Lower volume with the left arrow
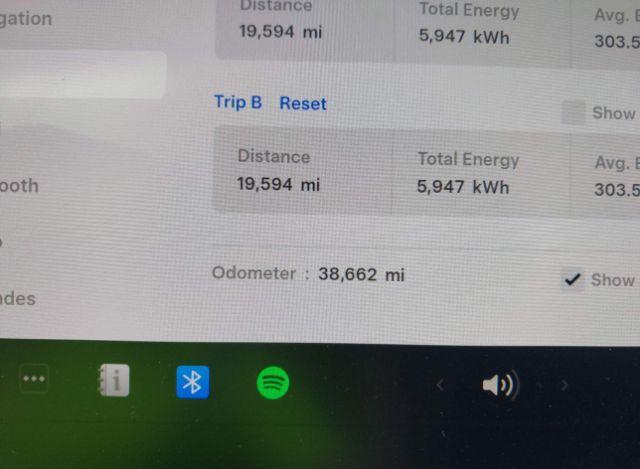 440,385
